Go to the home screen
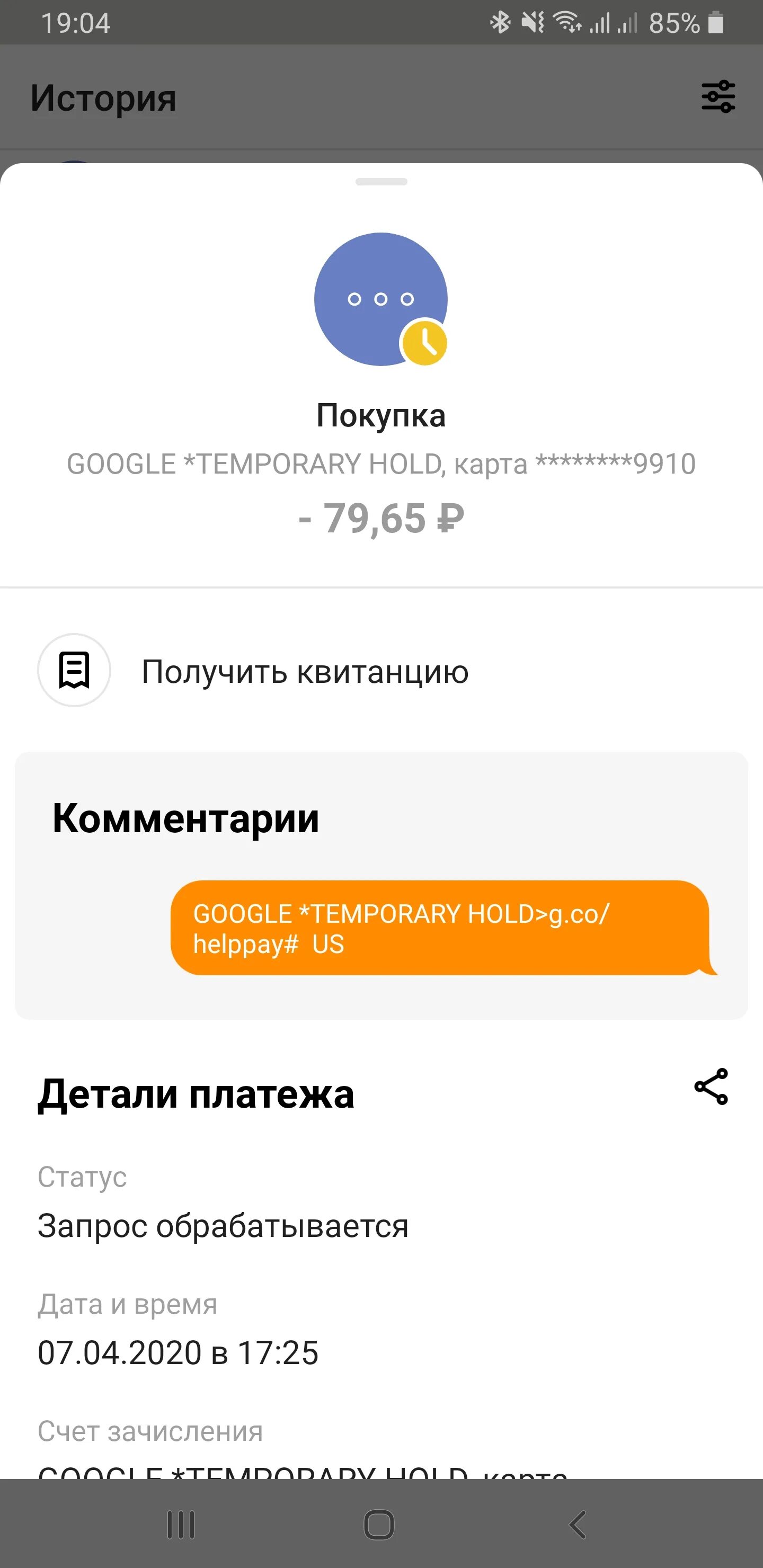Screen dimensions: 763x1568 click(379, 1524)
